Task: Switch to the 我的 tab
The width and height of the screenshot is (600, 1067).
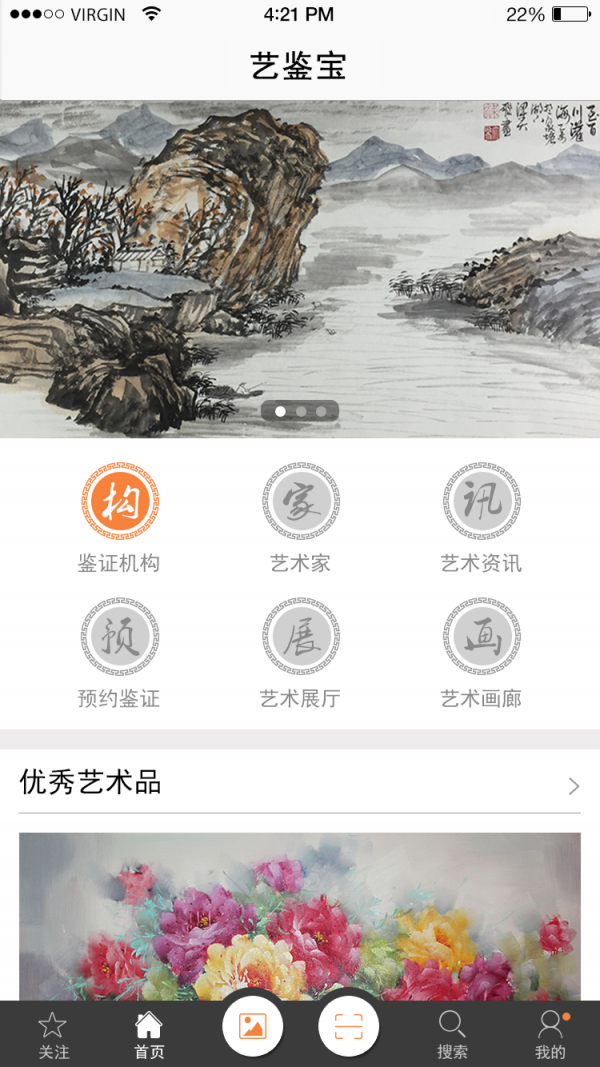Action: click(x=550, y=1035)
